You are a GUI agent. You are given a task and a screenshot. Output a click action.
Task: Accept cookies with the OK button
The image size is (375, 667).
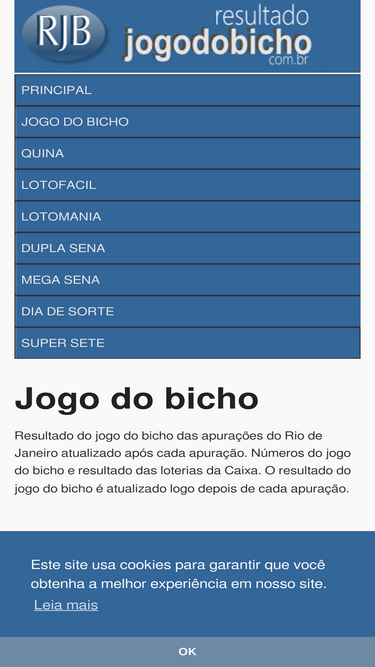point(188,652)
